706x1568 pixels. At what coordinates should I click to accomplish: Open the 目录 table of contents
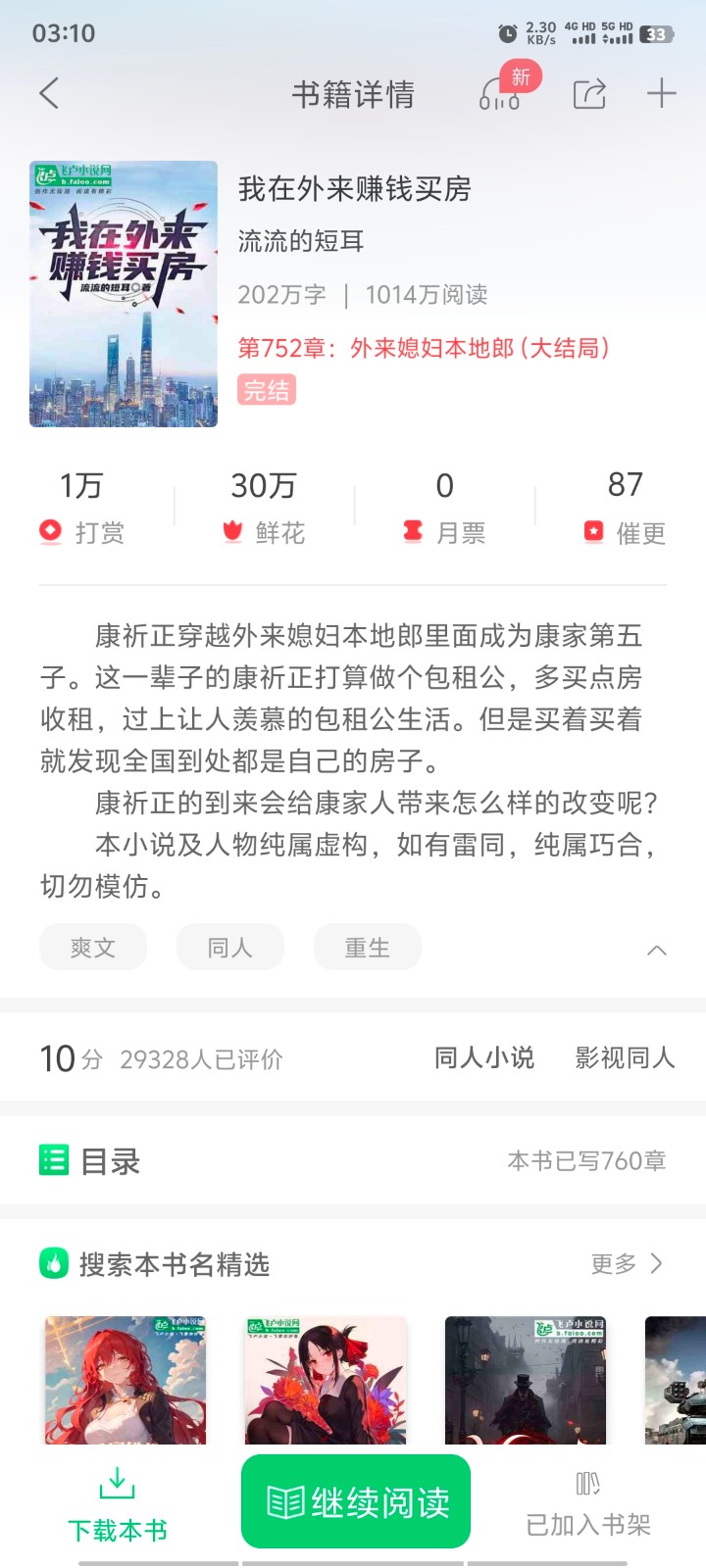click(110, 1161)
